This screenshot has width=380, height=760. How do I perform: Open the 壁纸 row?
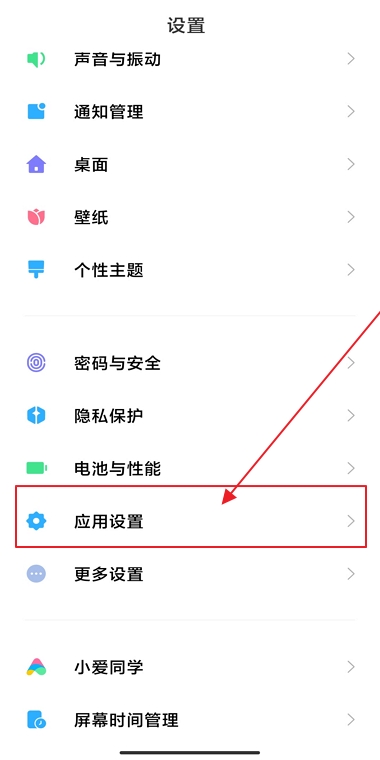[190, 217]
